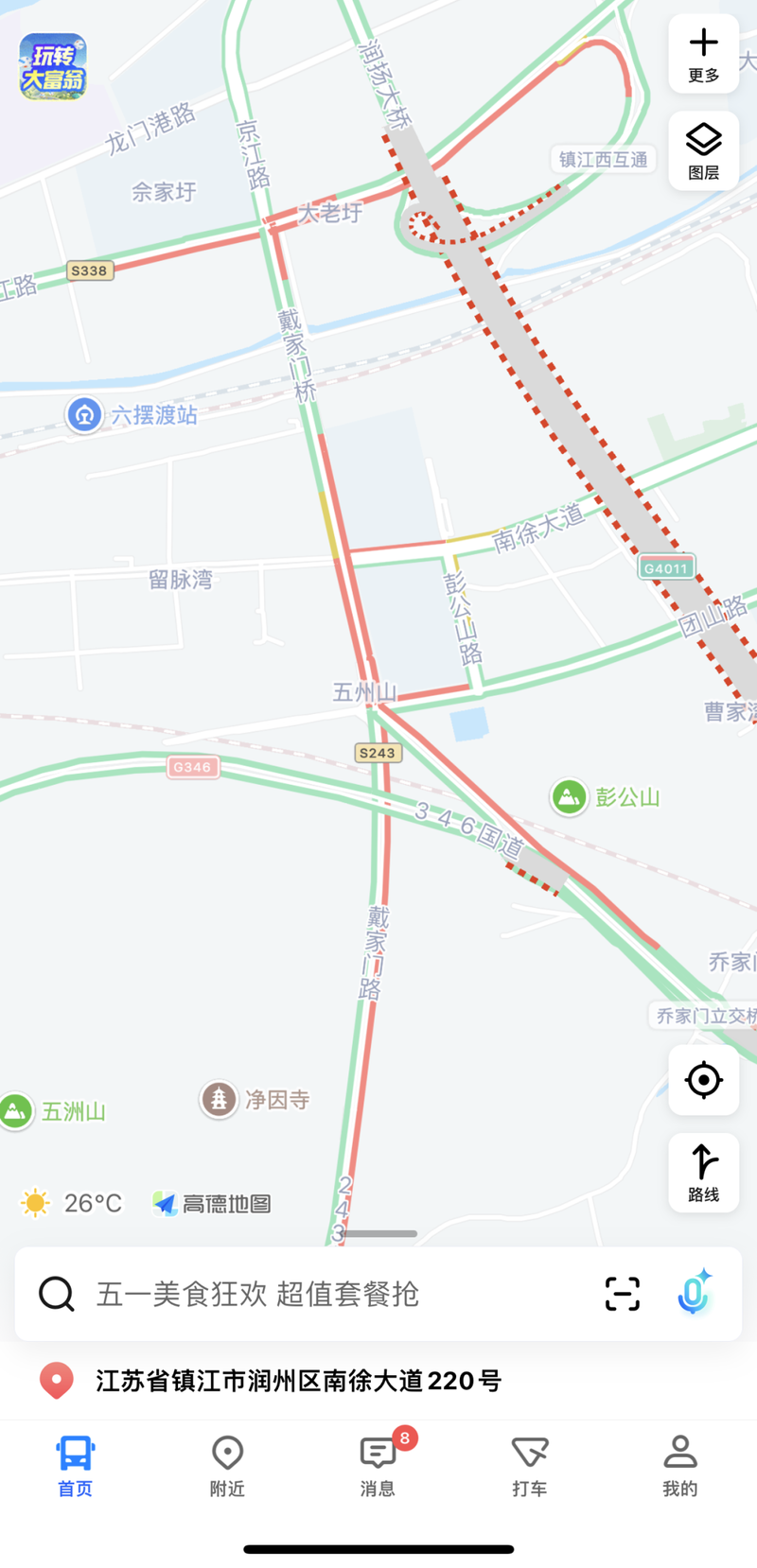Screen dimensions: 757x1568
Task: Tap the 玩转大富翁 game icon
Action: pos(53,67)
